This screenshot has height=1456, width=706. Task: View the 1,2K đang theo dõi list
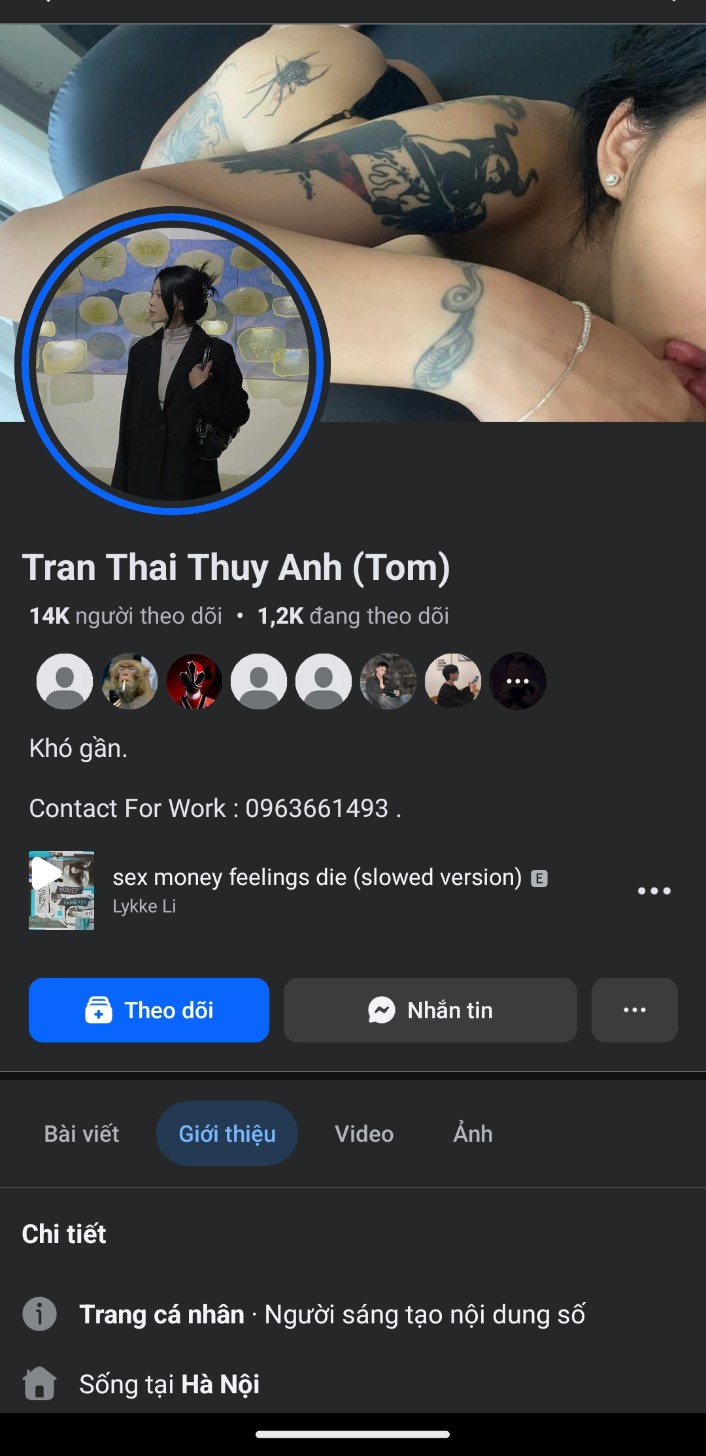point(353,616)
